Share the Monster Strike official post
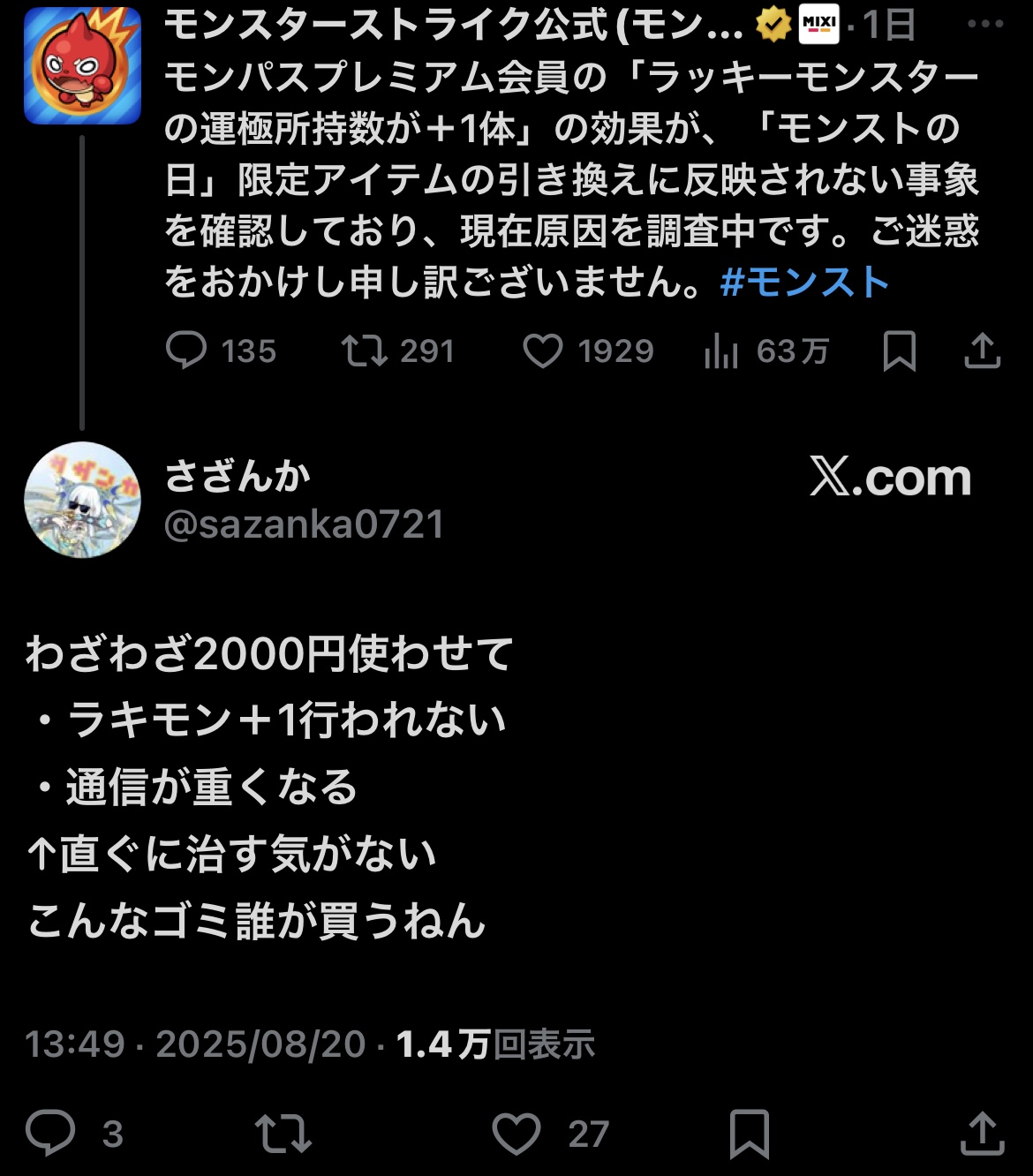 pyautogui.click(x=982, y=351)
